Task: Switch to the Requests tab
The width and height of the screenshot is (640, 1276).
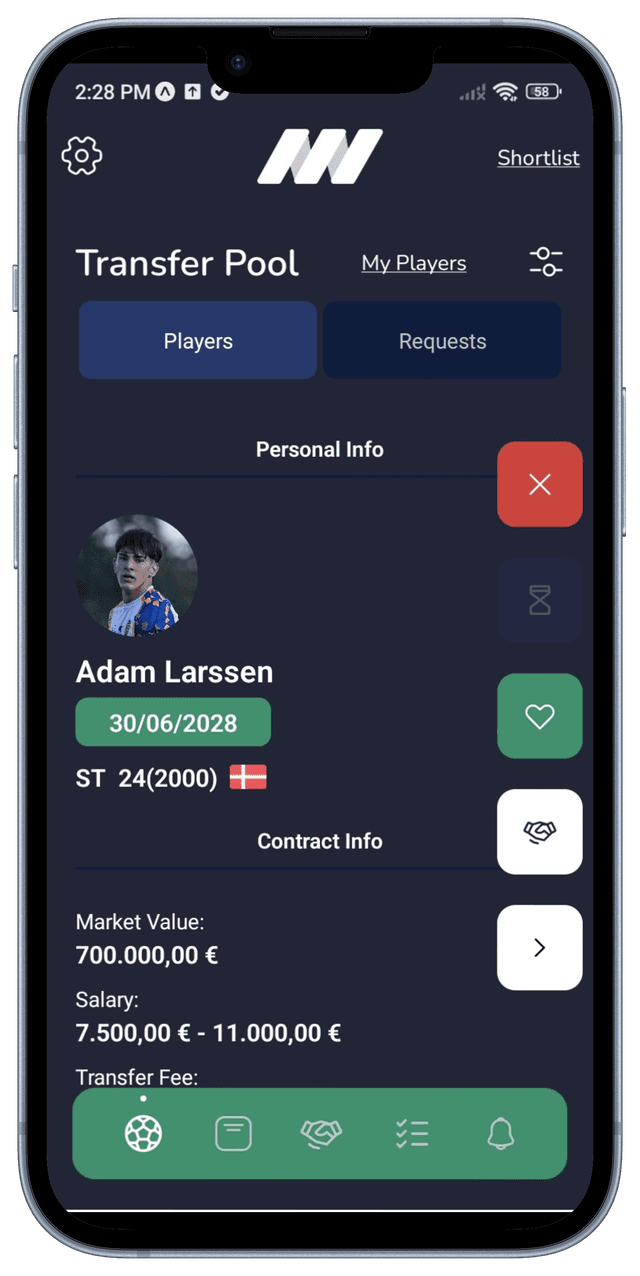Action: (x=442, y=341)
